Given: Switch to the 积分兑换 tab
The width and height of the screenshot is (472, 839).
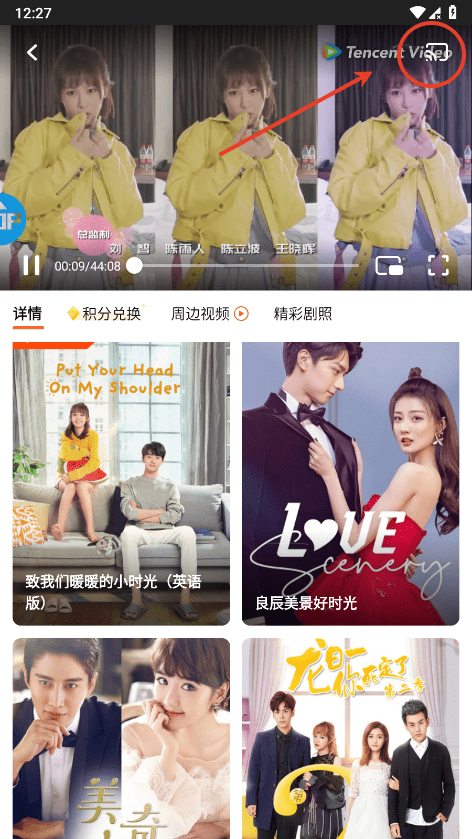Looking at the screenshot, I should (x=106, y=314).
